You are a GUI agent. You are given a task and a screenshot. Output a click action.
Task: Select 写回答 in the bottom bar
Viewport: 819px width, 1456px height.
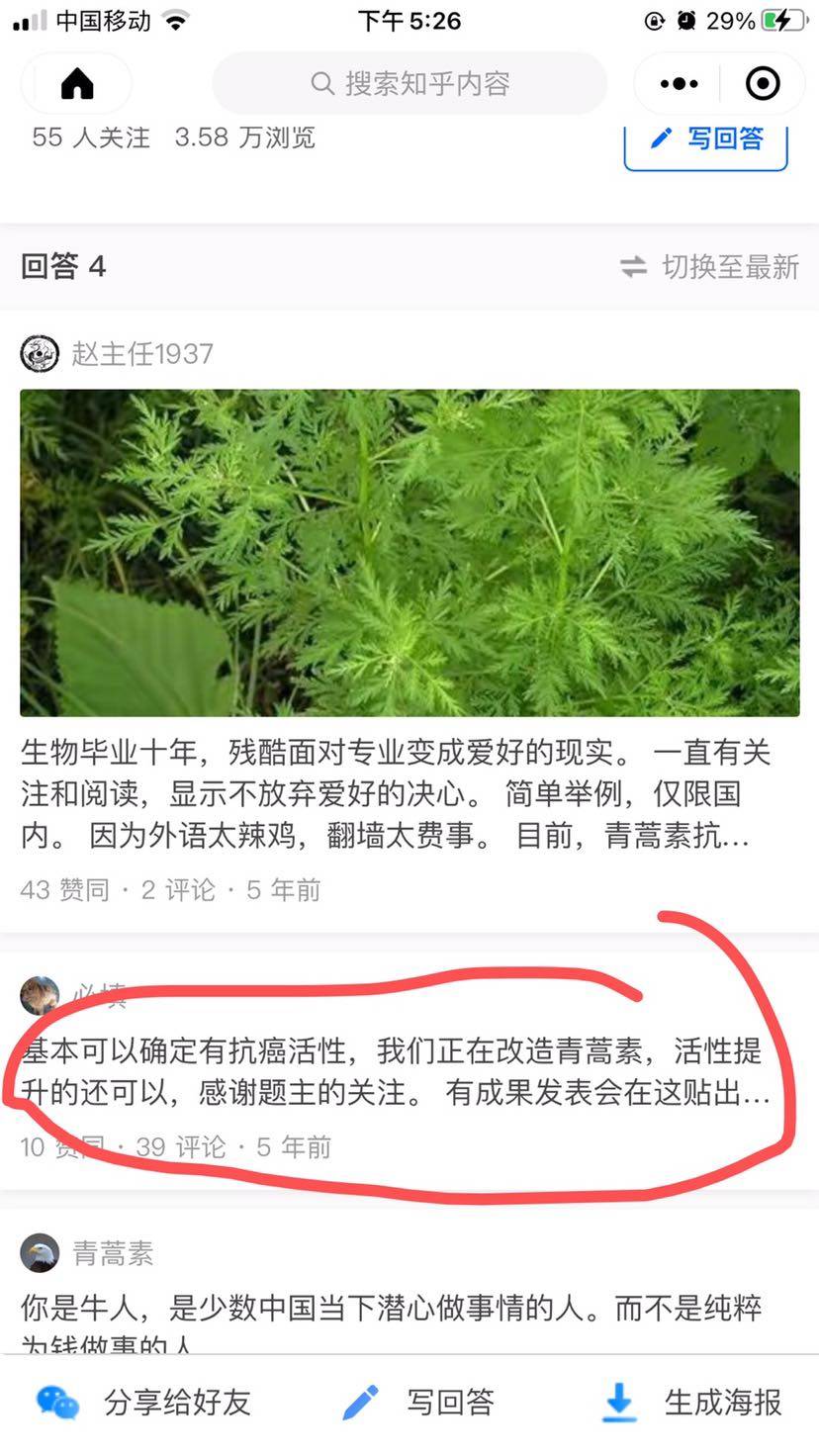click(419, 1402)
